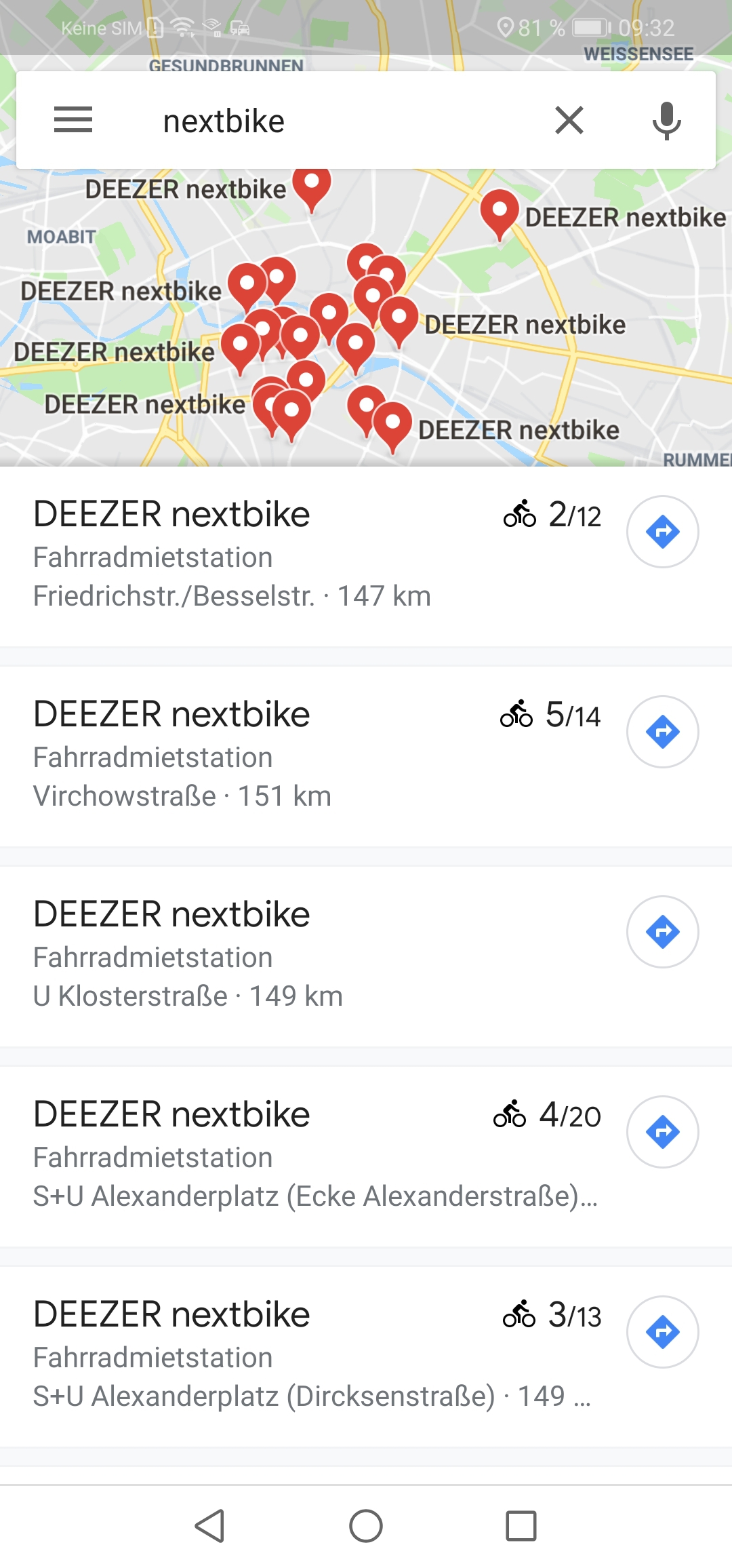Clear the nextbike search query
732x1568 pixels.
569,120
